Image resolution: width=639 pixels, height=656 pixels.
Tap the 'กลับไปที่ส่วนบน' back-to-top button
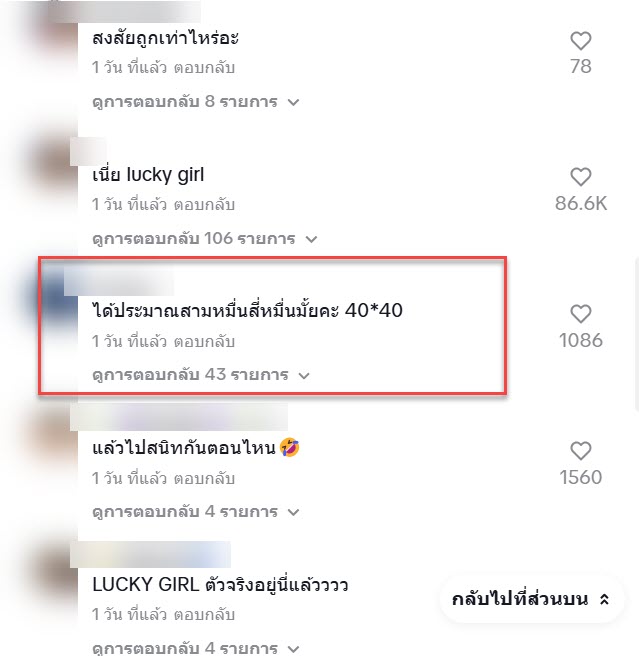tap(531, 599)
